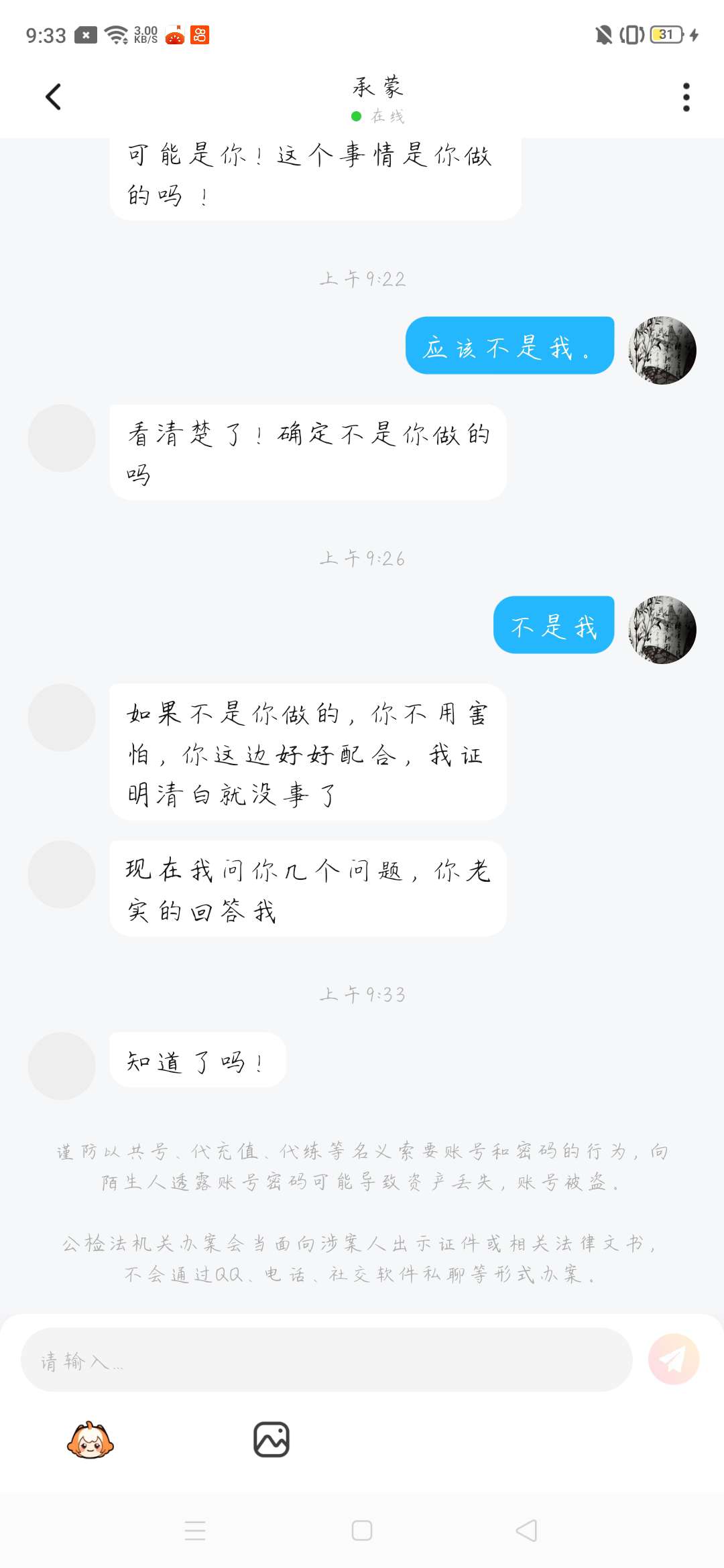The image size is (724, 1568).
Task: Send the message with the paper plane
Action: (674, 1359)
